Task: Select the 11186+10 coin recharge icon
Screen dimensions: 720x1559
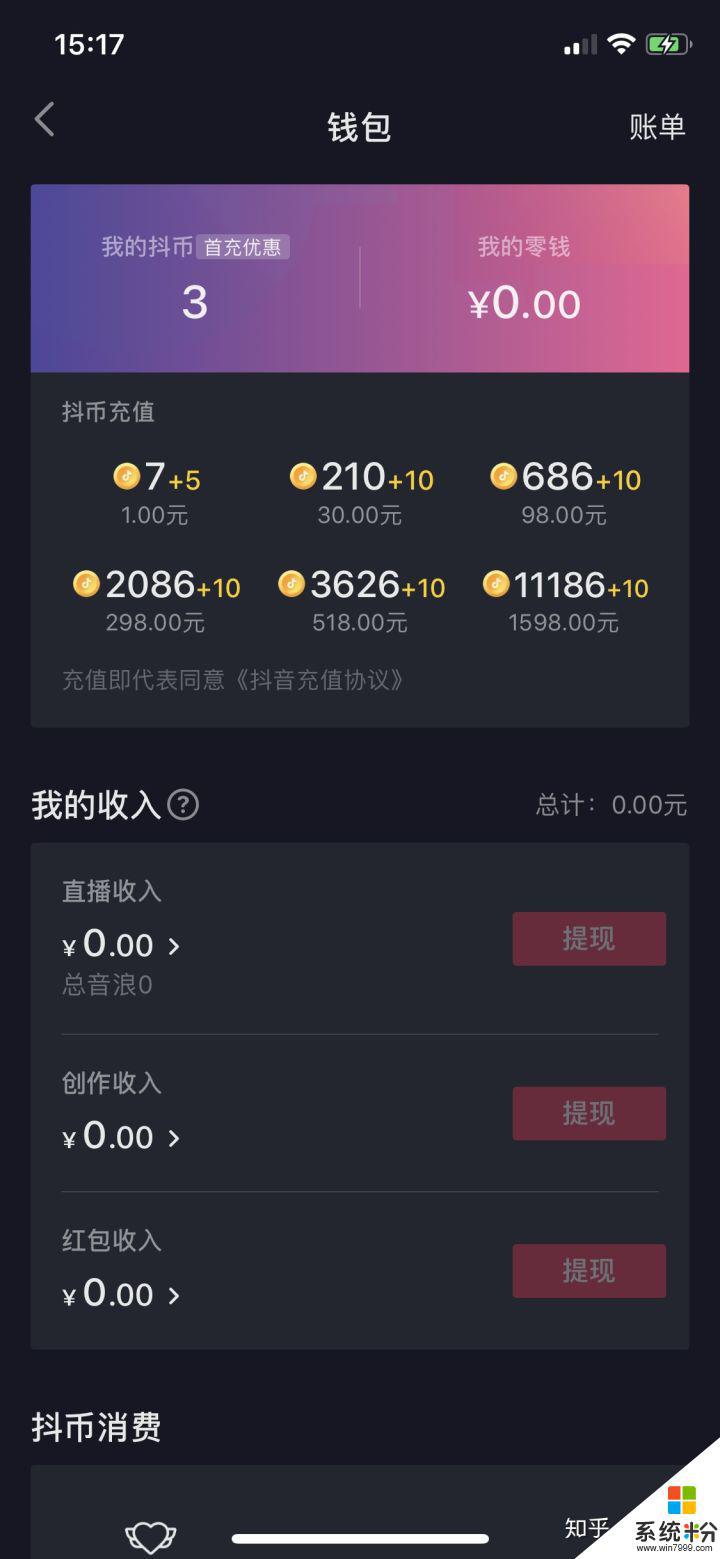Action: tap(496, 584)
